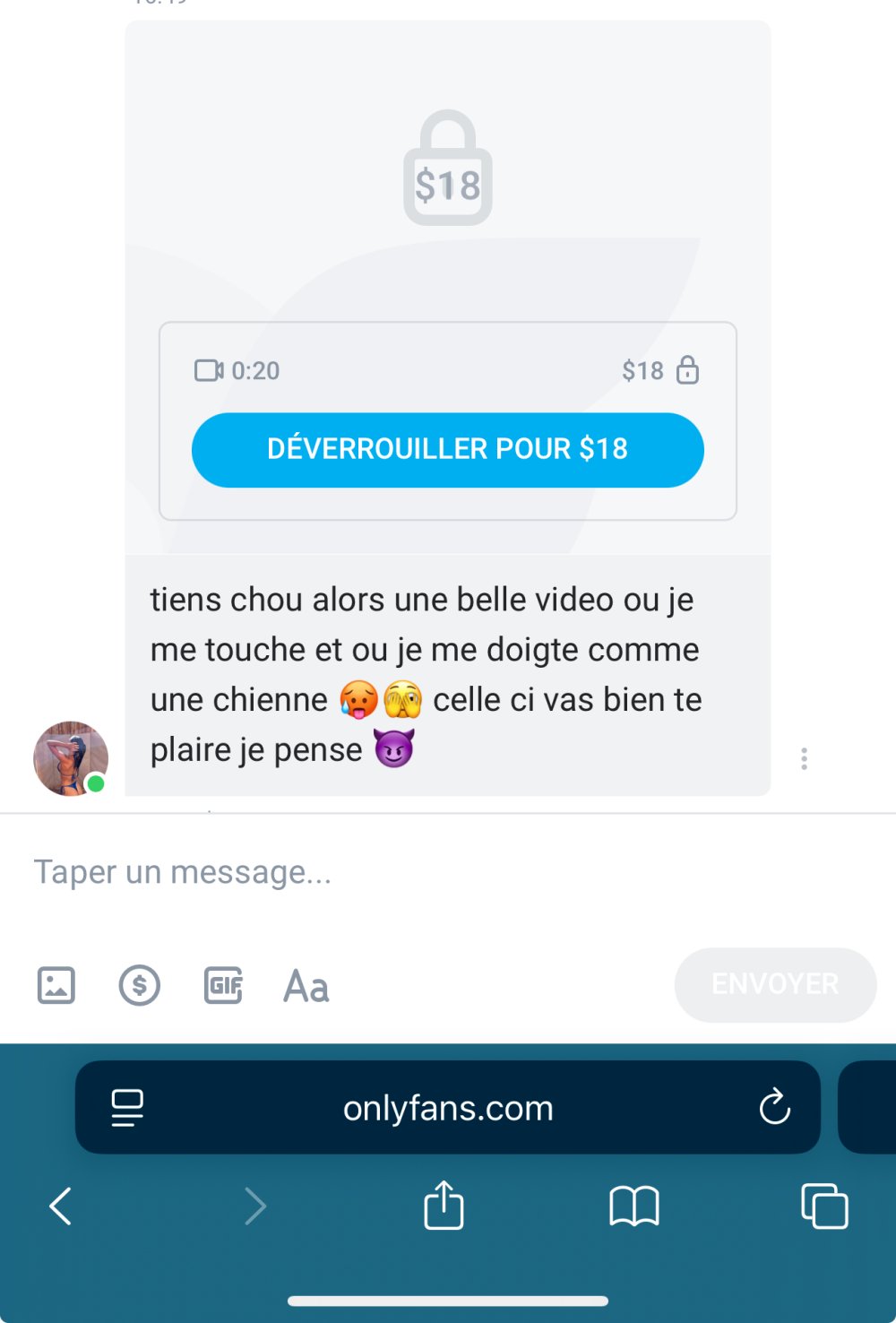Open the Aa text formatting options
The width and height of the screenshot is (896, 1323).
[306, 986]
